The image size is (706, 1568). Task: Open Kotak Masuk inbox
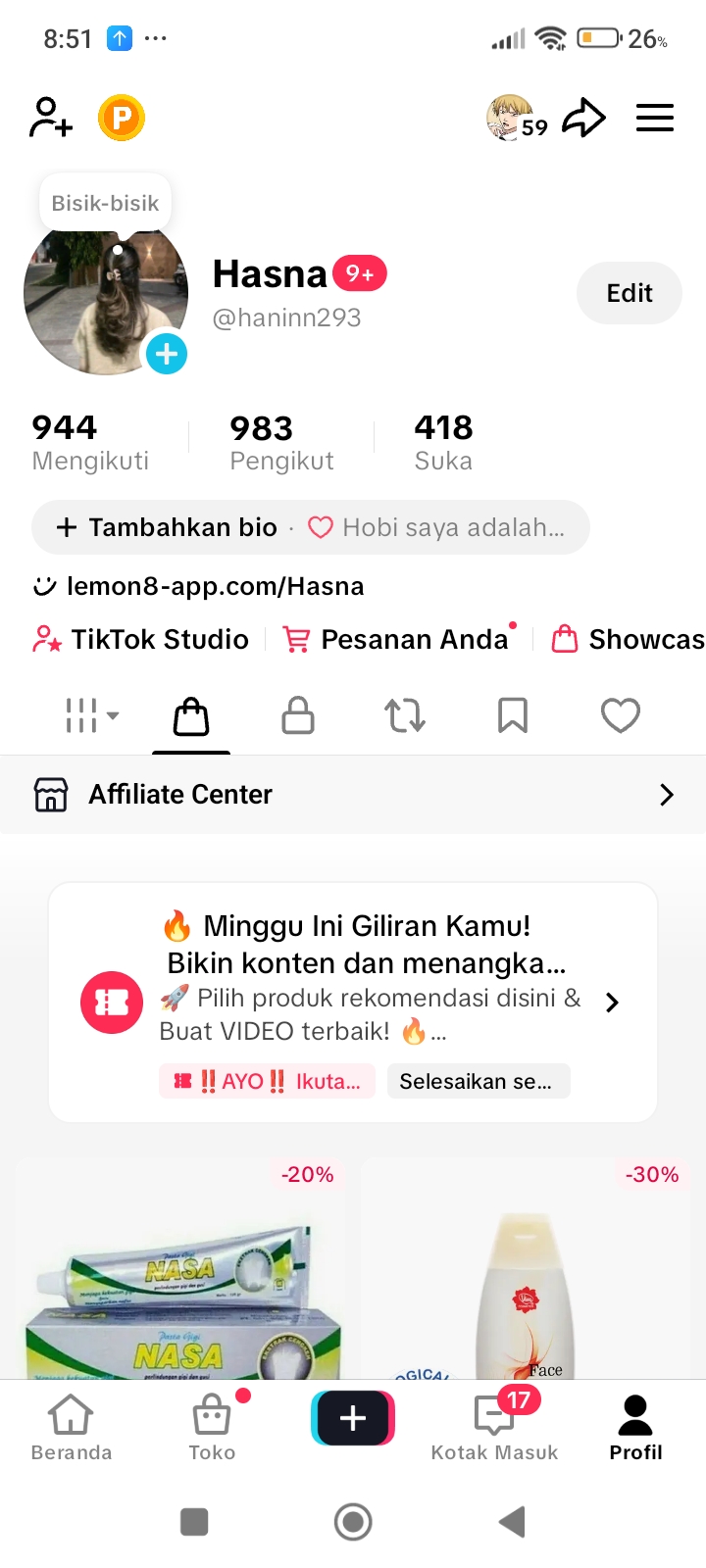tap(494, 1428)
